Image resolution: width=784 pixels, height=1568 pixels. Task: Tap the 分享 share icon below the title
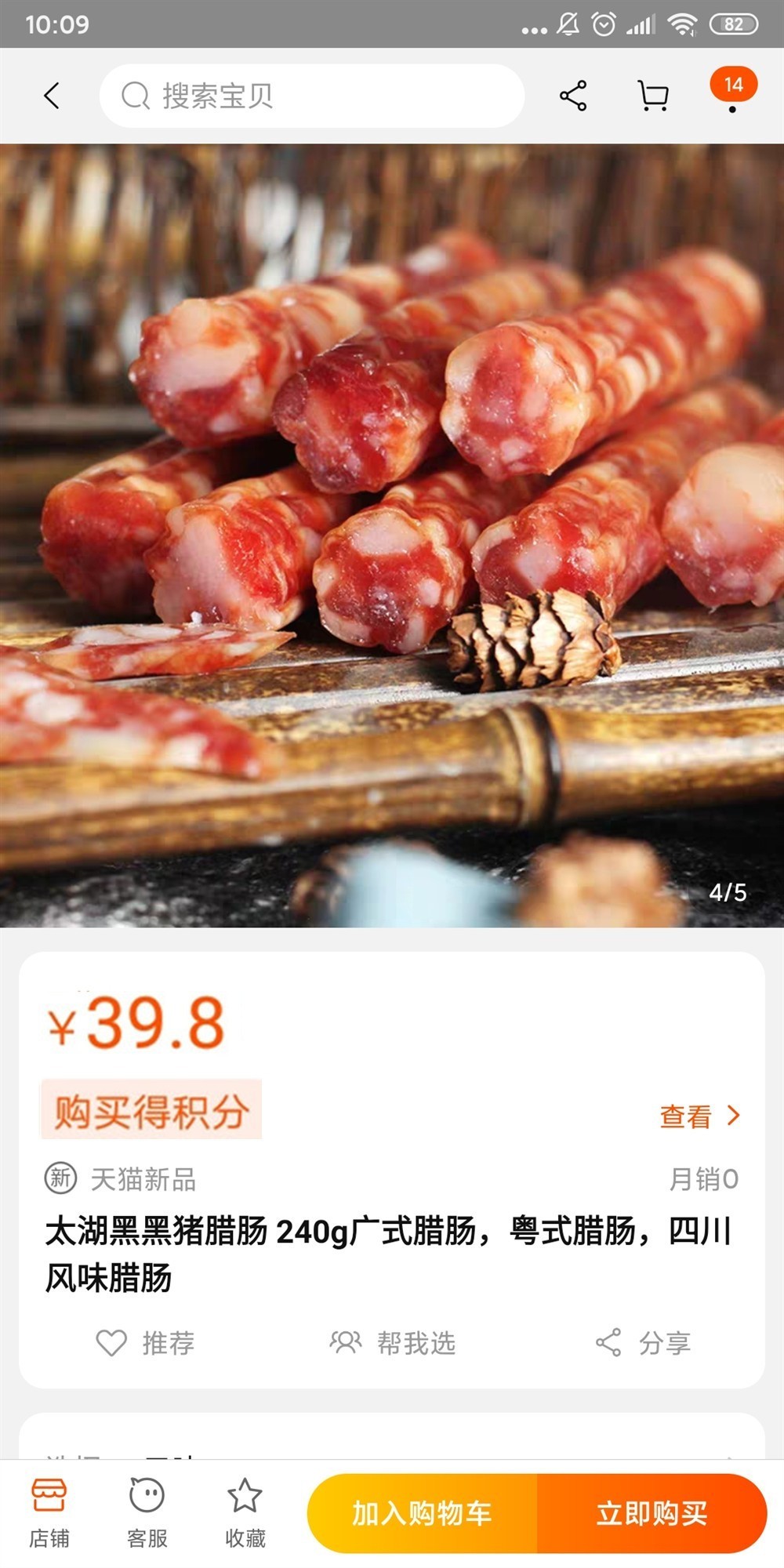[x=608, y=1342]
